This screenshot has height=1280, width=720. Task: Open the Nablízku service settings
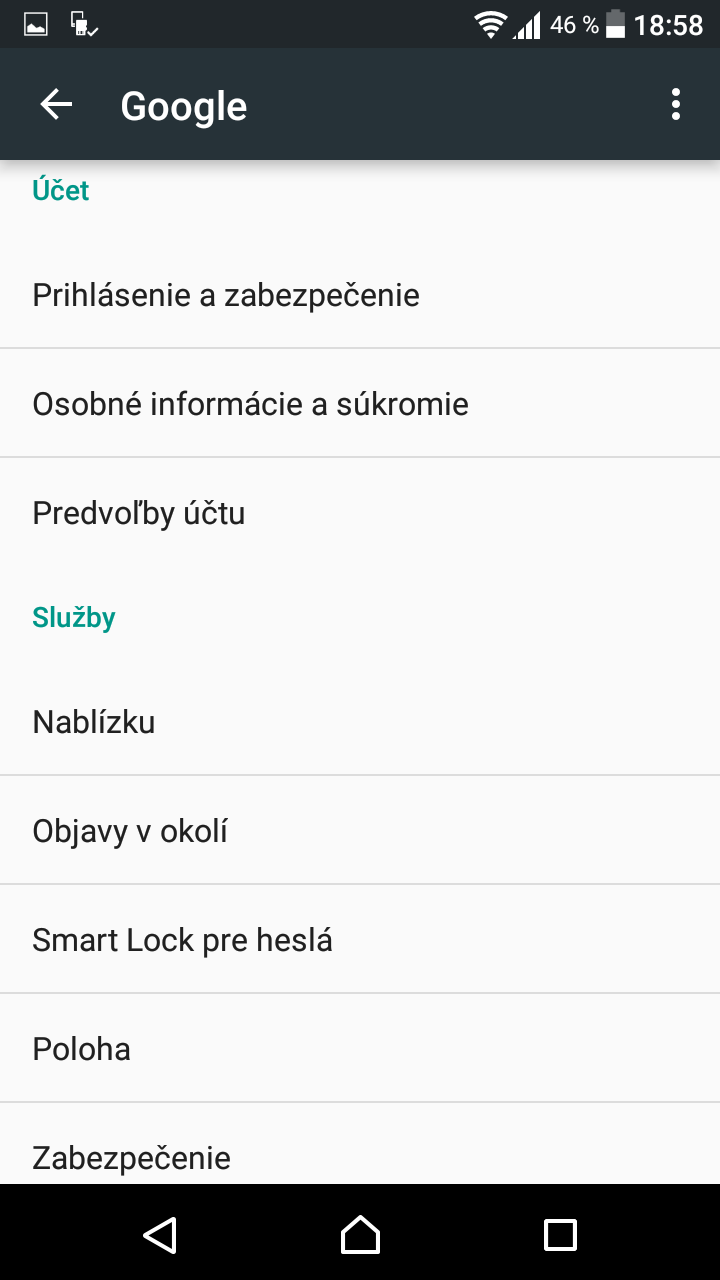pyautogui.click(x=360, y=722)
